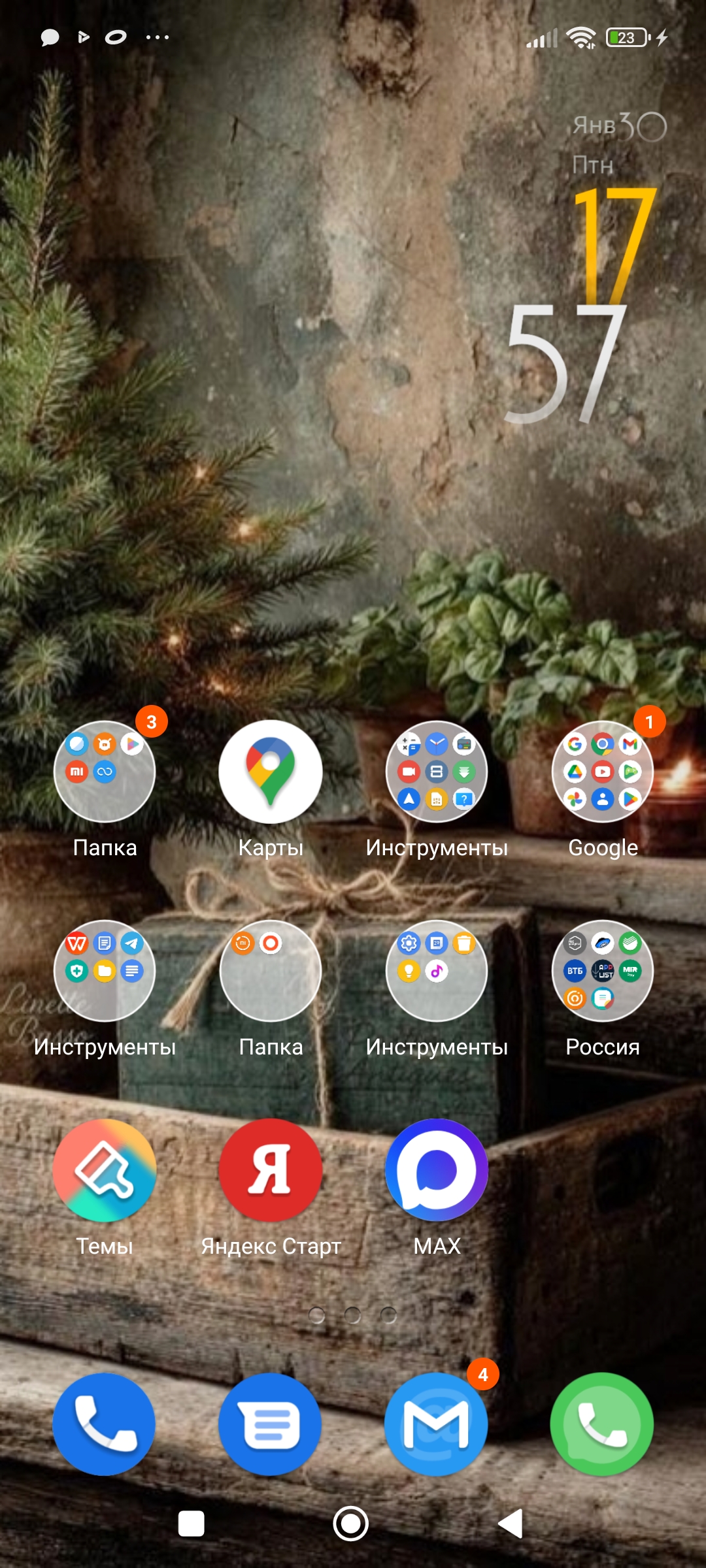Open recent apps via square button

pyautogui.click(x=192, y=1524)
